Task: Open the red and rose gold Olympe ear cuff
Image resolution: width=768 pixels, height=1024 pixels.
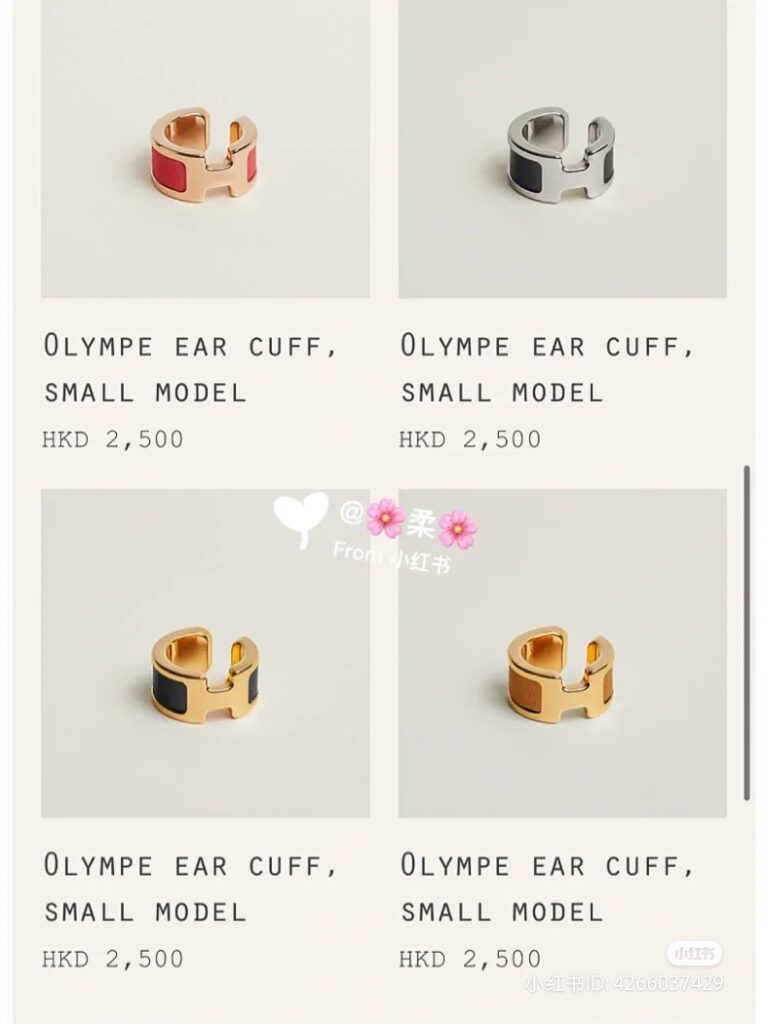Action: pos(205,152)
